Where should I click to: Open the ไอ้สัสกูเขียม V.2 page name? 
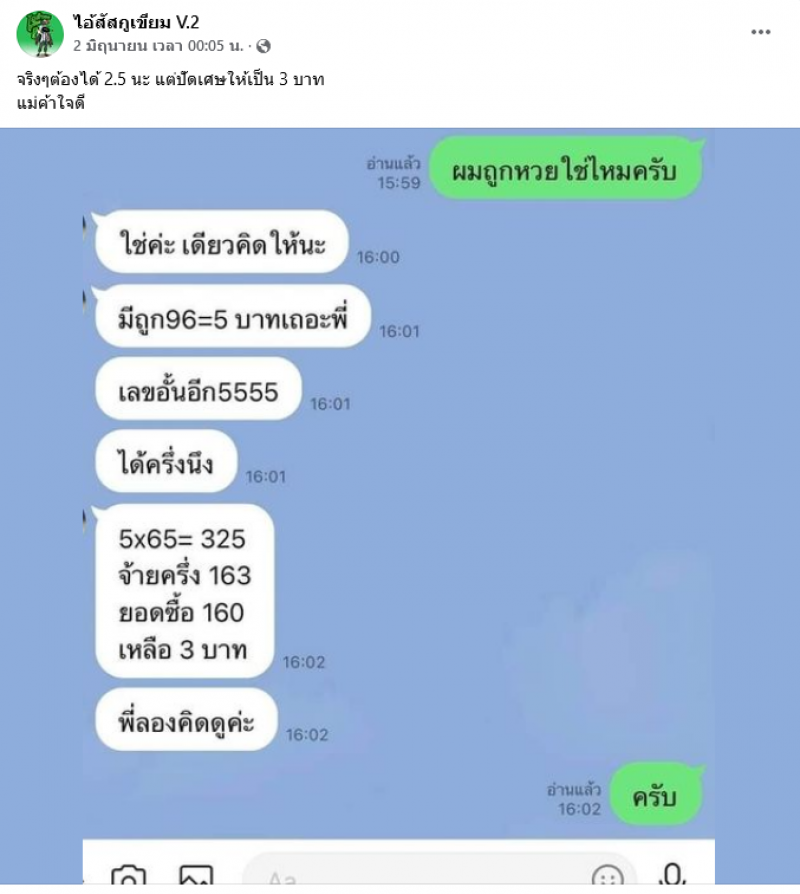(x=144, y=22)
